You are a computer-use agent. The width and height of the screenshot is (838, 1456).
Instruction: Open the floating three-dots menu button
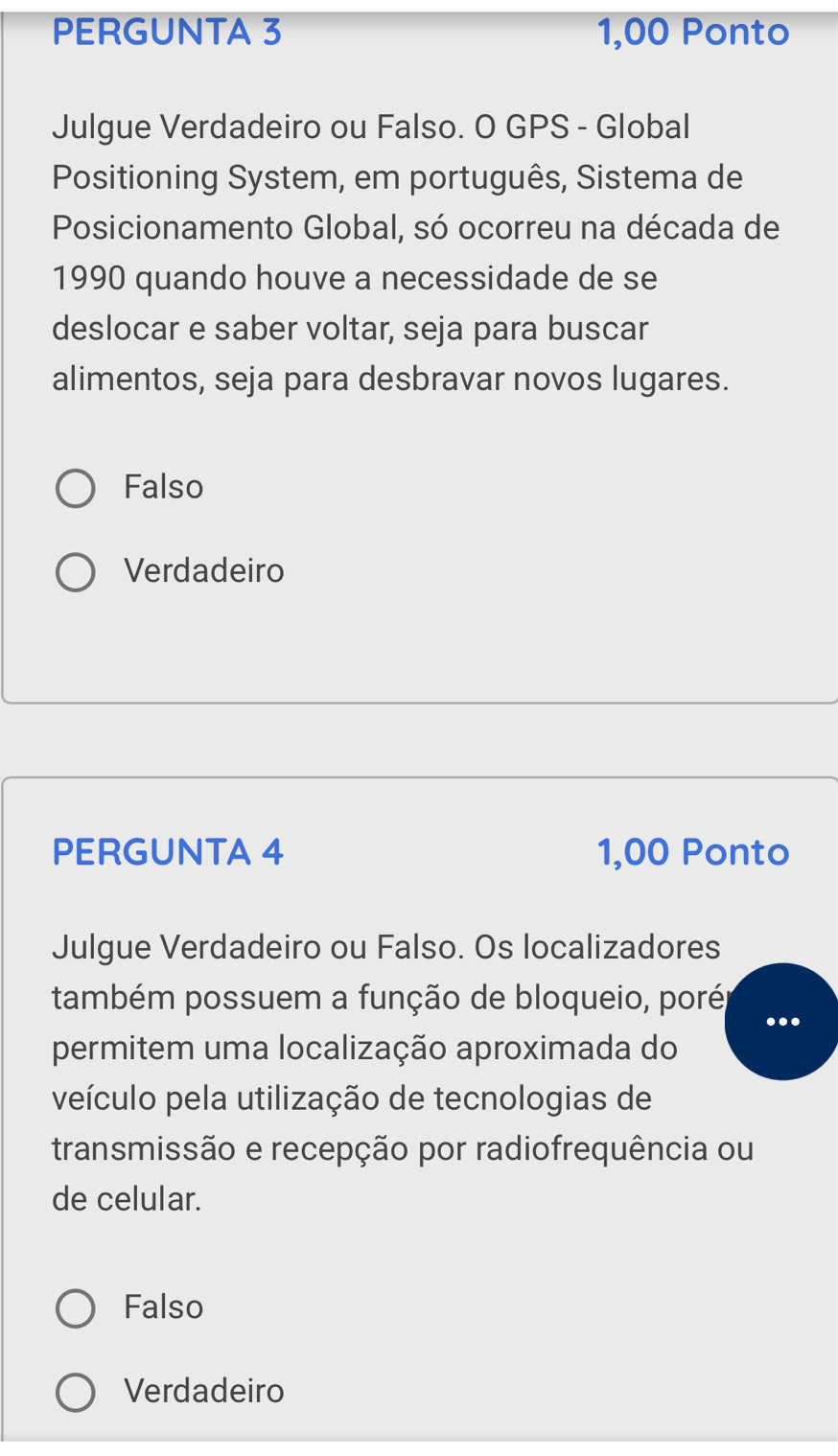point(782,1022)
